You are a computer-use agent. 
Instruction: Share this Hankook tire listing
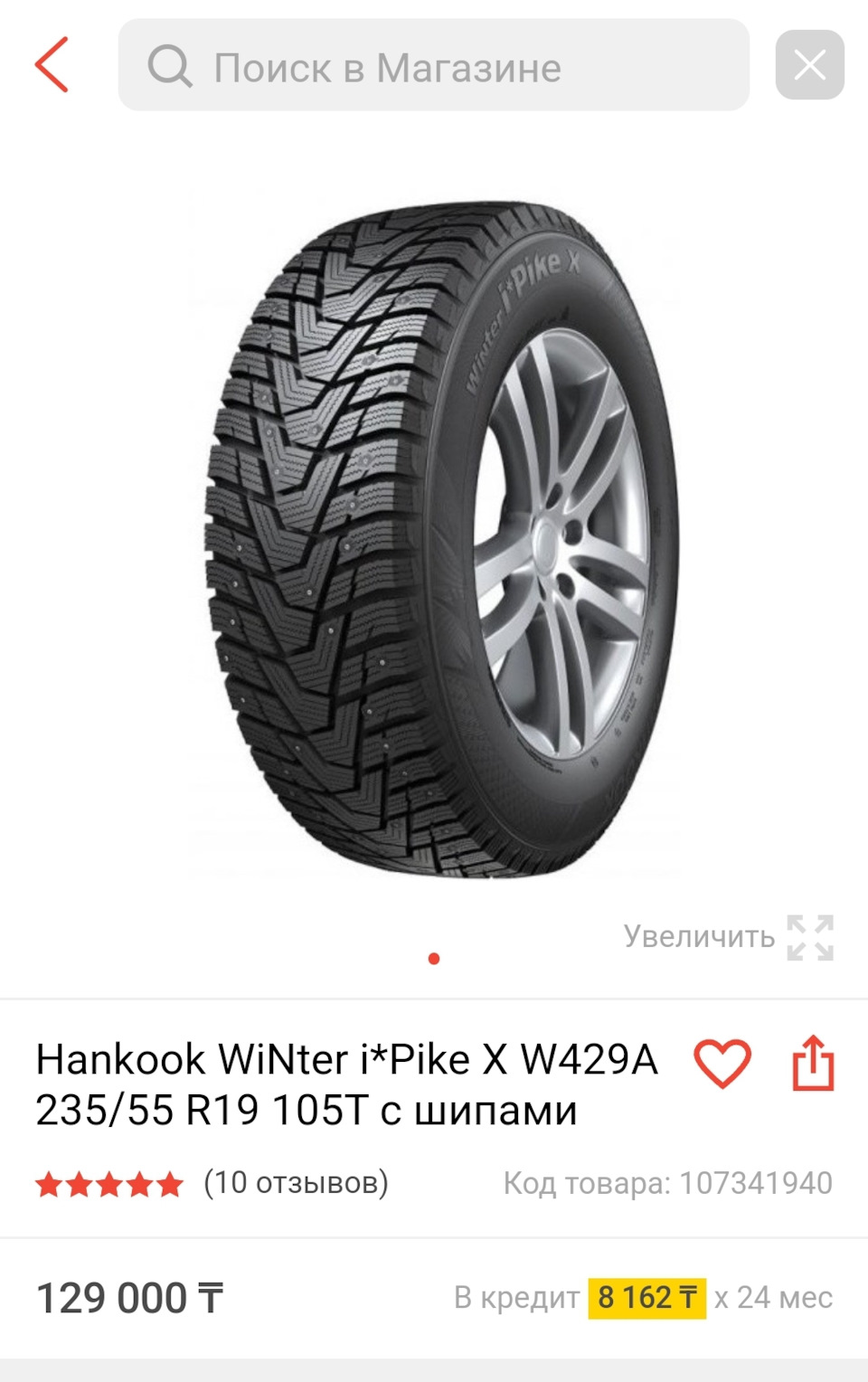pyautogui.click(x=813, y=1064)
